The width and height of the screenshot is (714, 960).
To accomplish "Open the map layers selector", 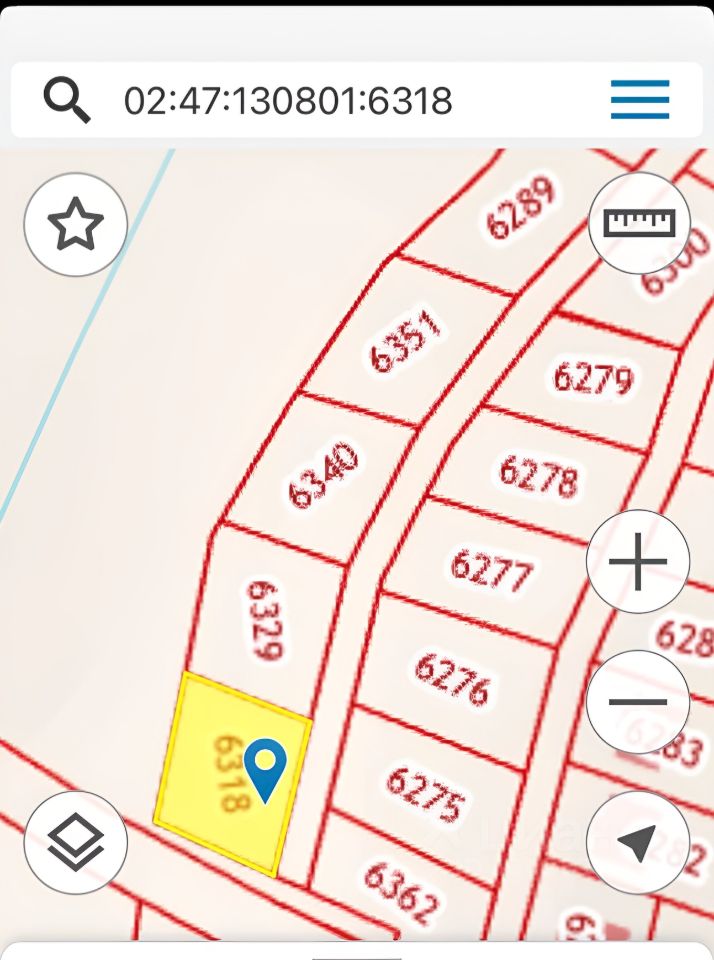I will pyautogui.click(x=76, y=842).
